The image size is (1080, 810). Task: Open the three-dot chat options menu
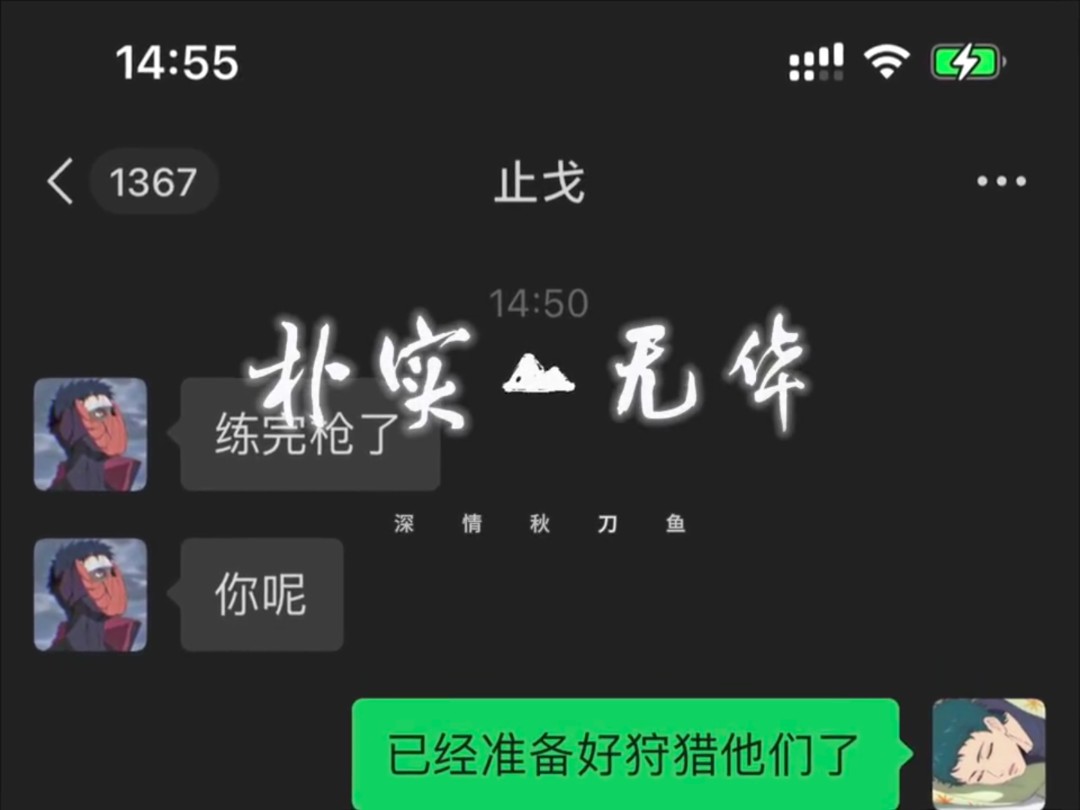[1001, 182]
